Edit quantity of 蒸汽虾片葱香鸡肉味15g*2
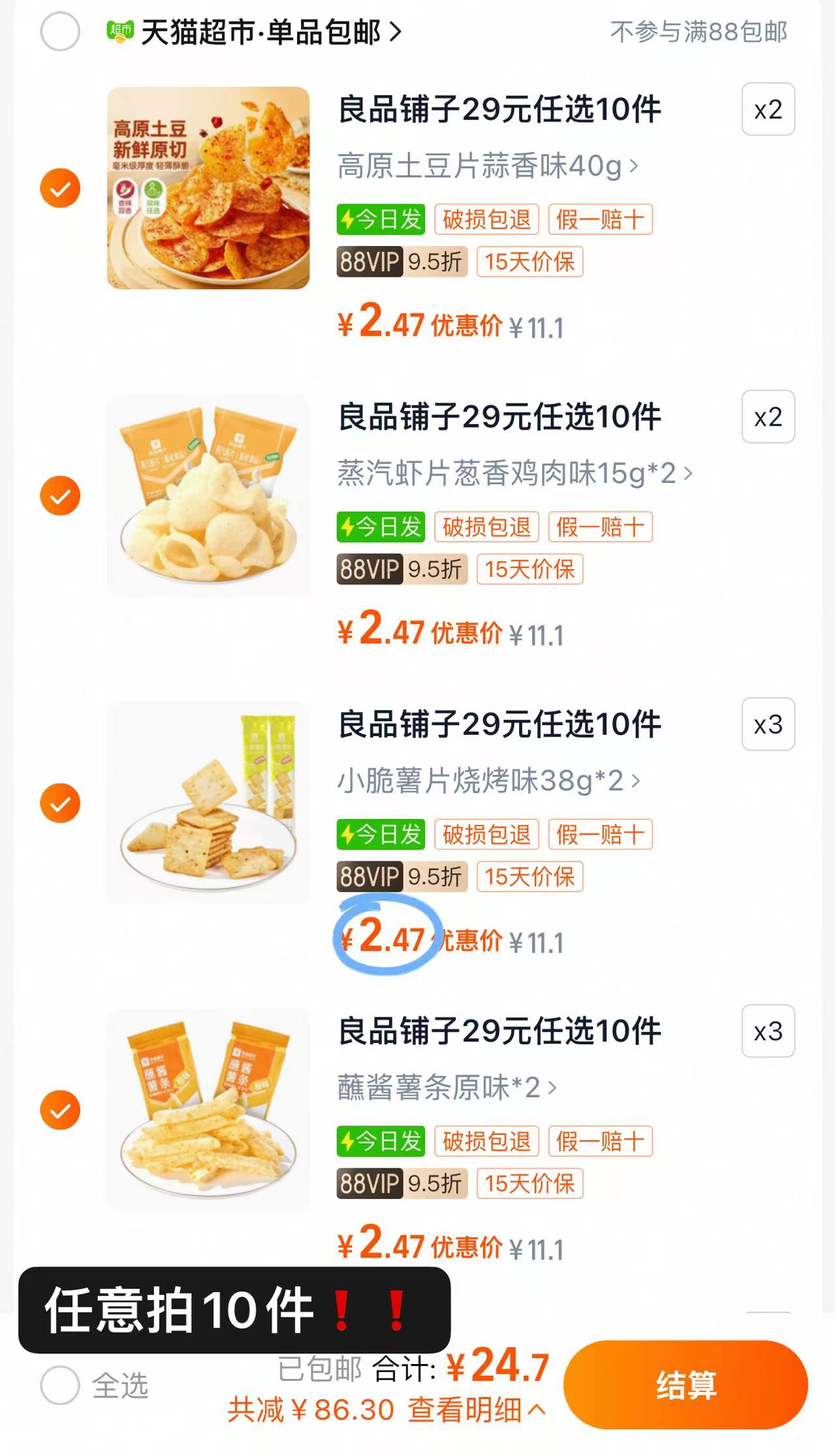Screen dimensions: 835x1456 [x=768, y=417]
